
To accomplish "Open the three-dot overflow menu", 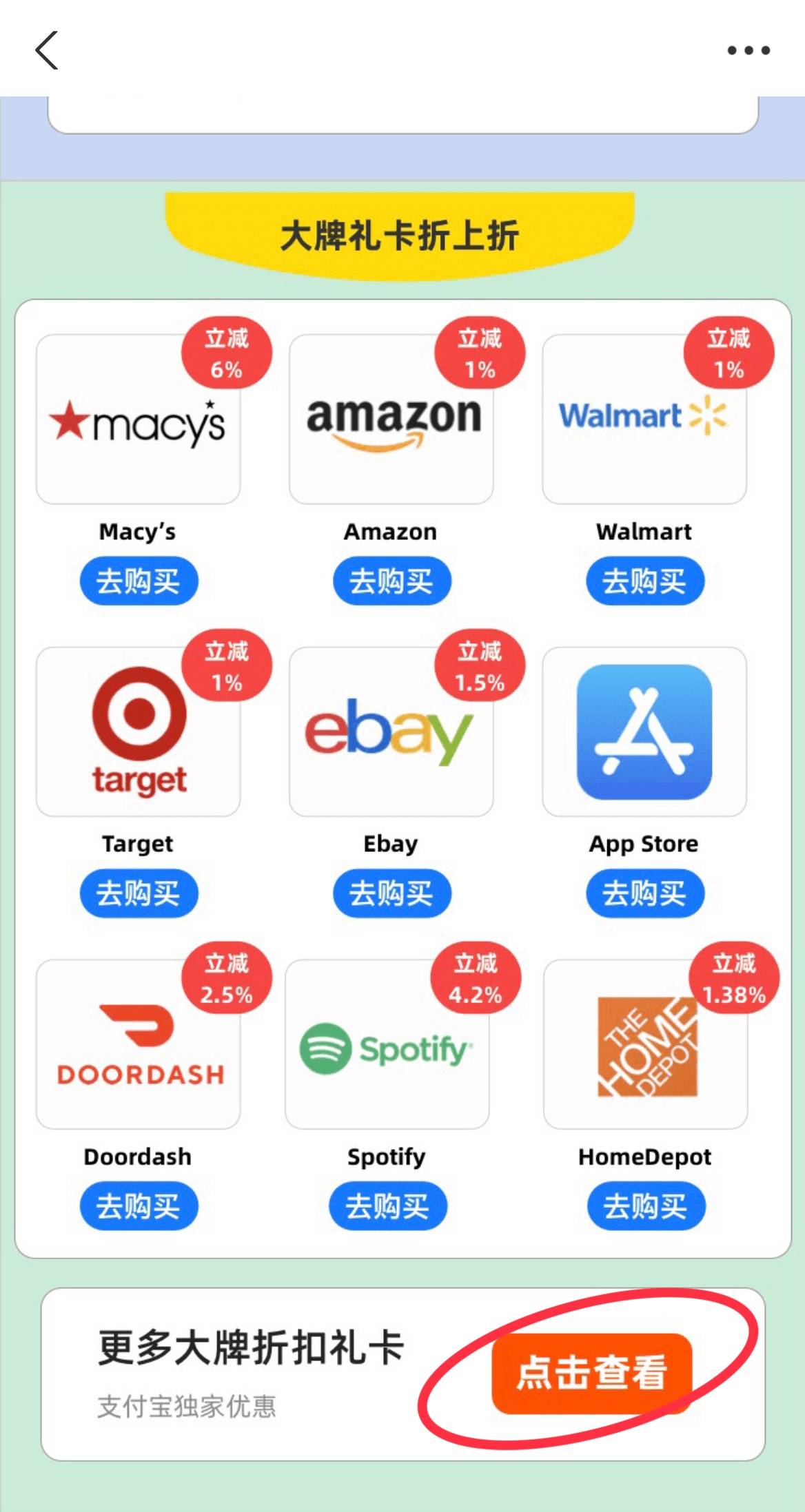I will click(x=748, y=50).
